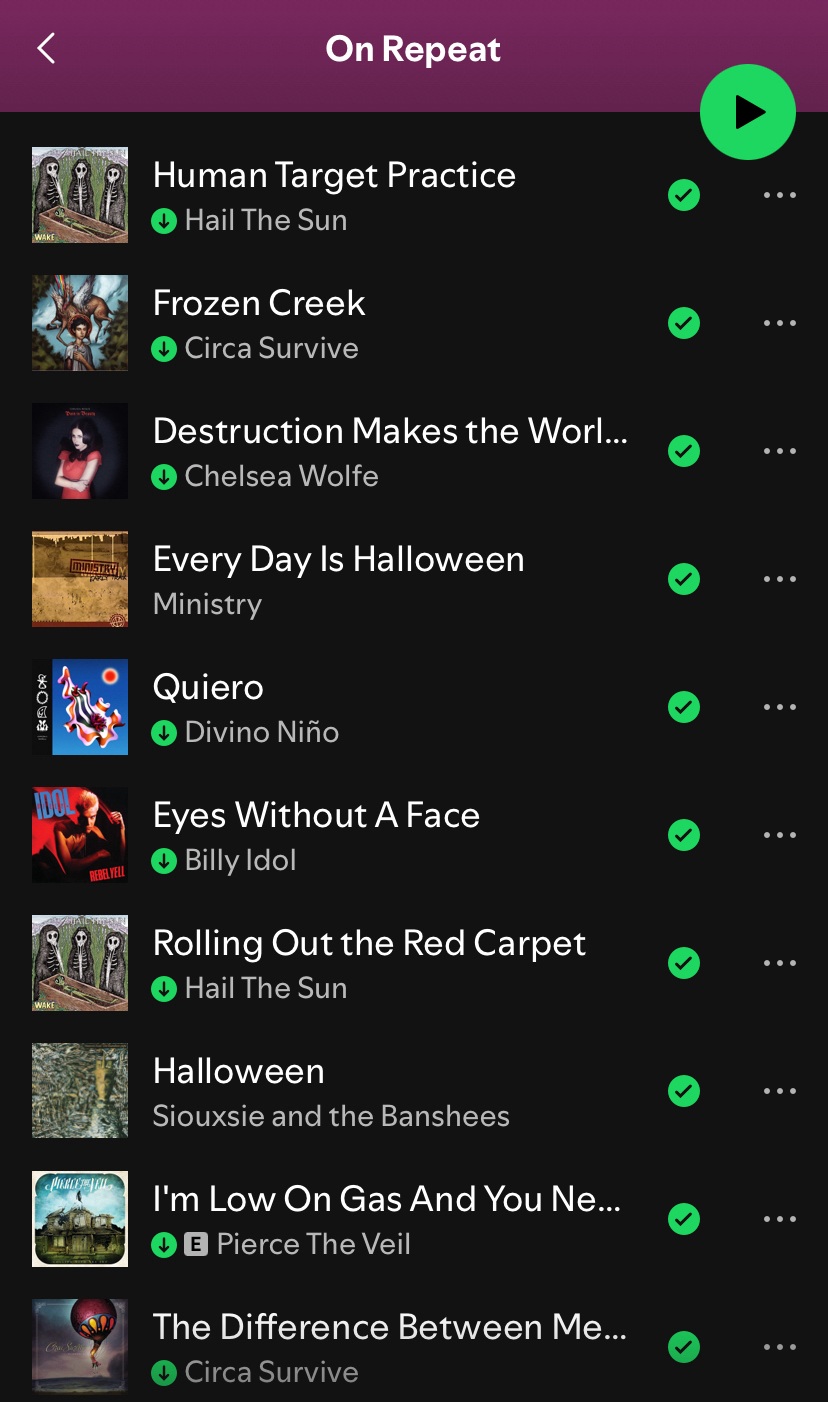Open more options for the Pierce The Veil song
This screenshot has height=1402, width=828.
tap(779, 1219)
